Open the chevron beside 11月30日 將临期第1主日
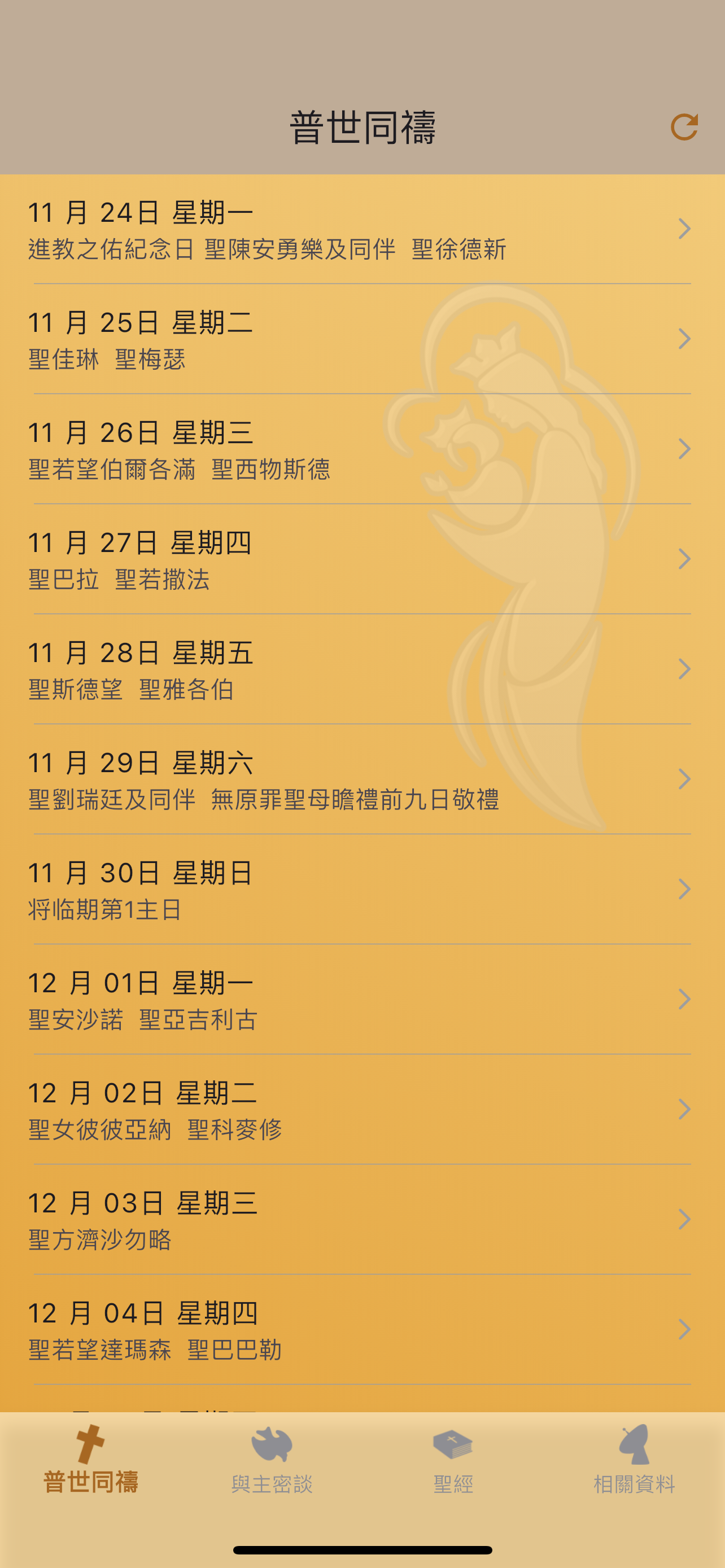The width and height of the screenshot is (725, 1568). pyautogui.click(x=684, y=888)
